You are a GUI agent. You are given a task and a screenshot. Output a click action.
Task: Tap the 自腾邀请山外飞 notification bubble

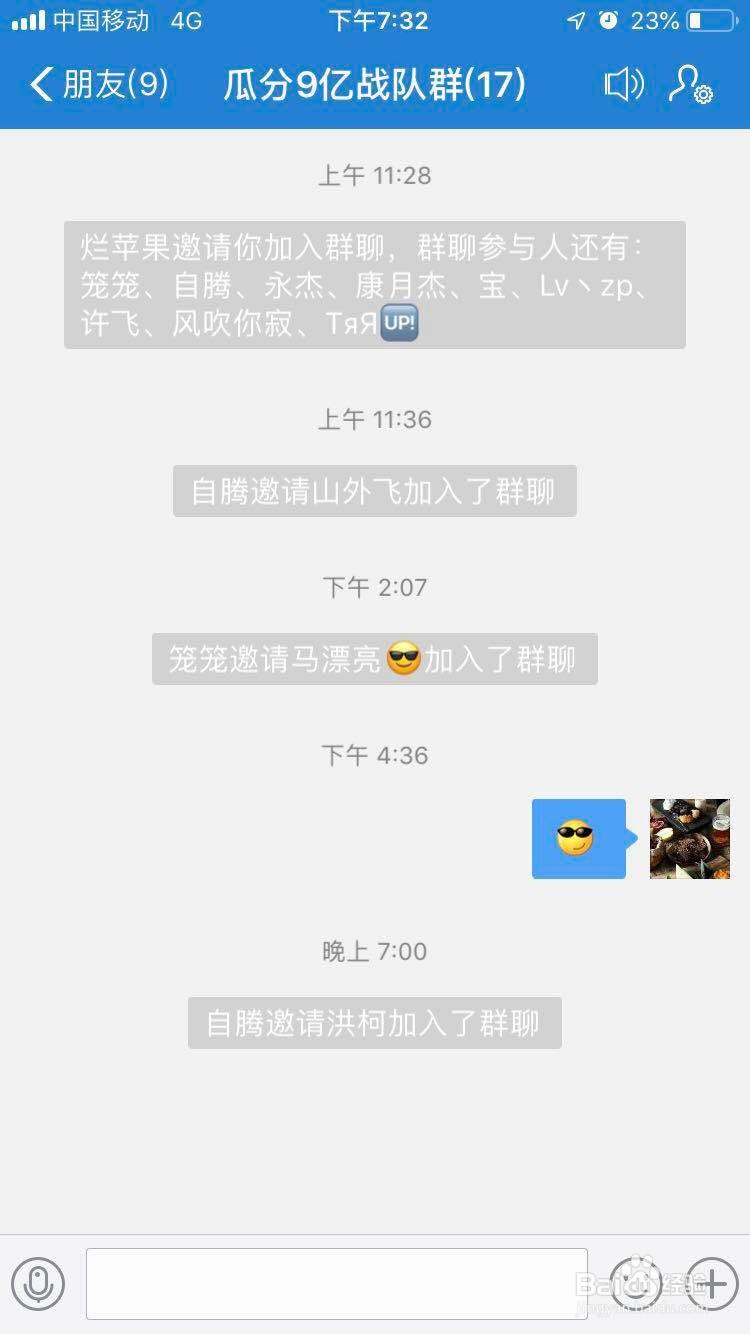pos(374,491)
